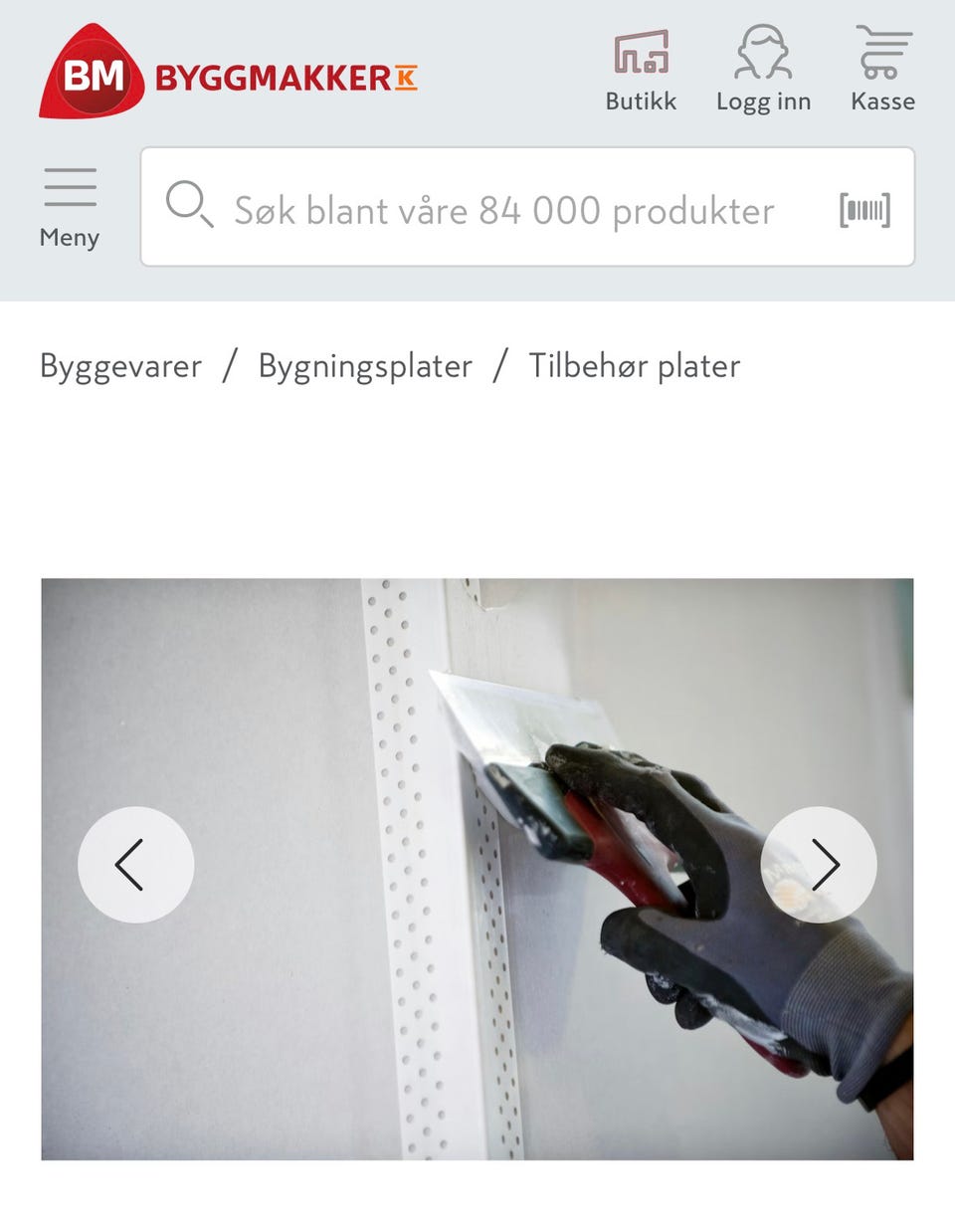
Task: Open the Bygningsplater breadcrumb link
Action: (364, 365)
